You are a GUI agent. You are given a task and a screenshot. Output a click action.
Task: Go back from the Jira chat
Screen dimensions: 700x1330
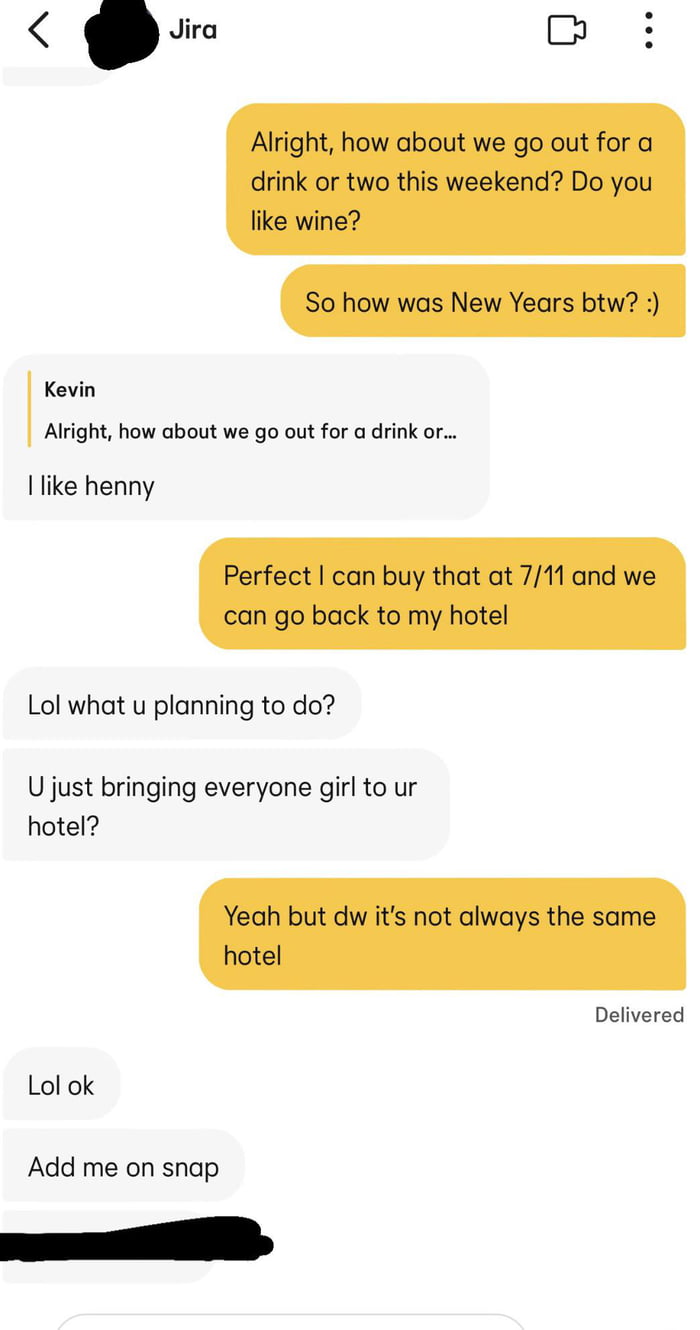(x=38, y=30)
